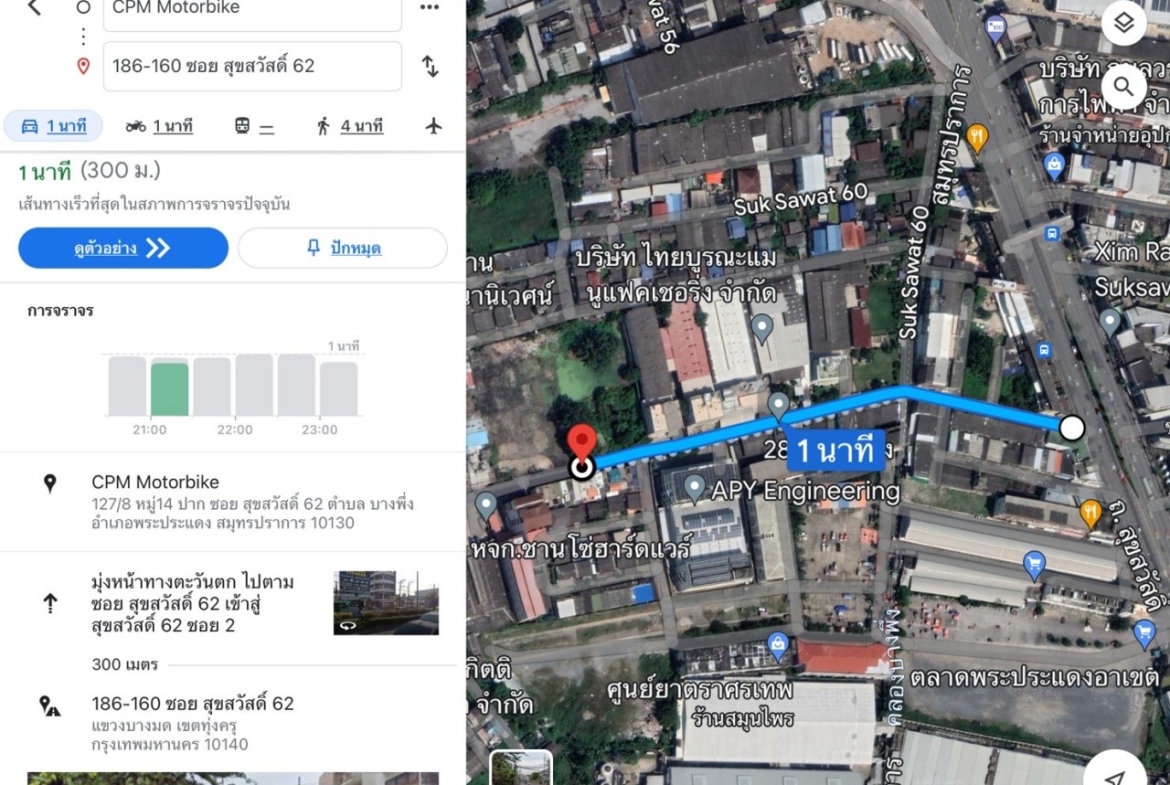Tap the ดูตัวอย่าง preview button
This screenshot has height=785, width=1170.
(123, 248)
